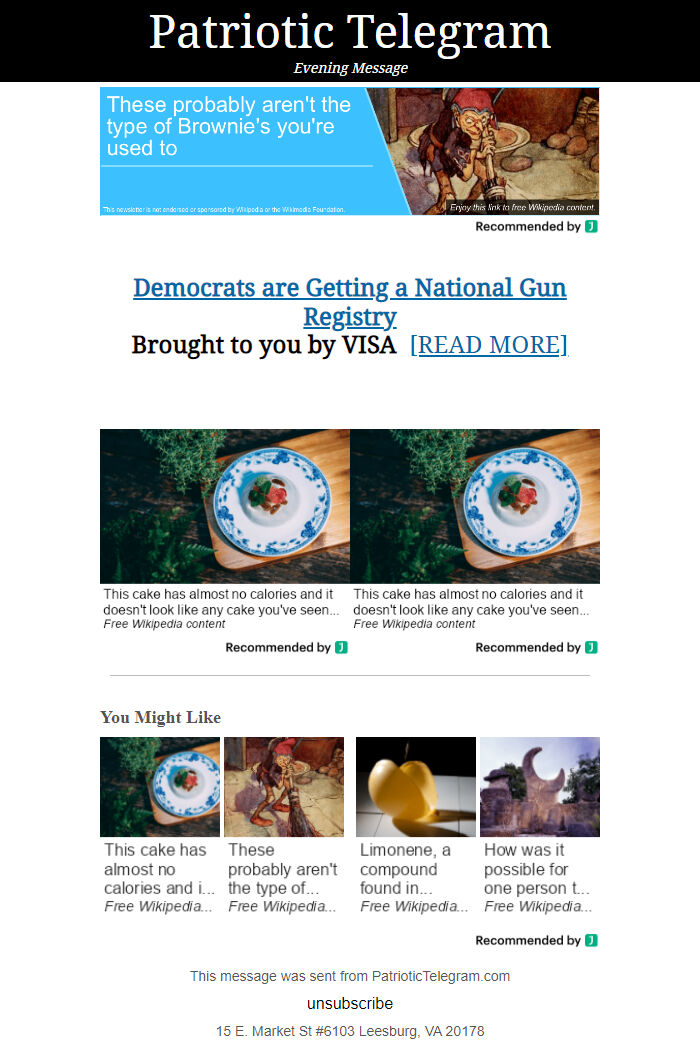The width and height of the screenshot is (700, 1055).
Task: Tap Recommended by badge under You Might Like
Action: tap(536, 940)
